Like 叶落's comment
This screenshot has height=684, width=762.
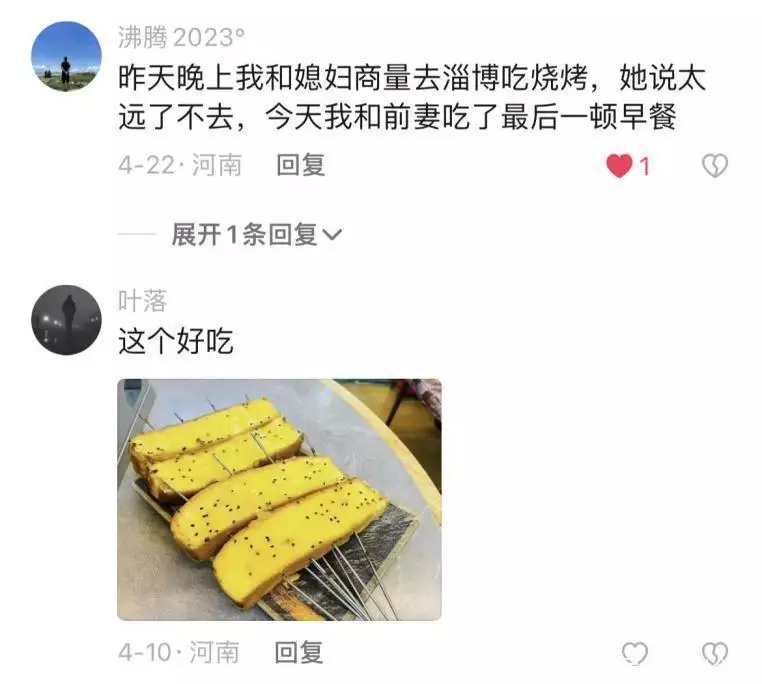[x=635, y=655]
